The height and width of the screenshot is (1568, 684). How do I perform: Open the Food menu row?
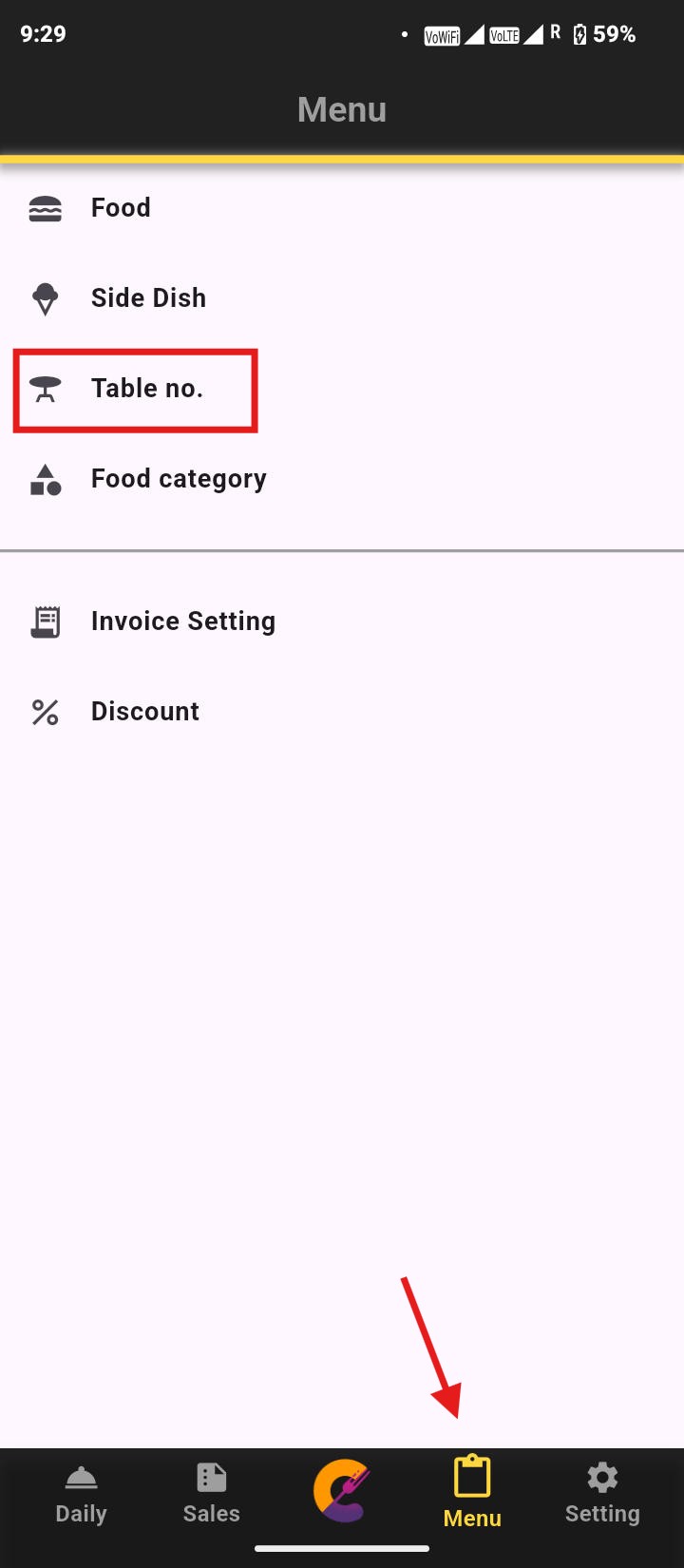pyautogui.click(x=121, y=208)
